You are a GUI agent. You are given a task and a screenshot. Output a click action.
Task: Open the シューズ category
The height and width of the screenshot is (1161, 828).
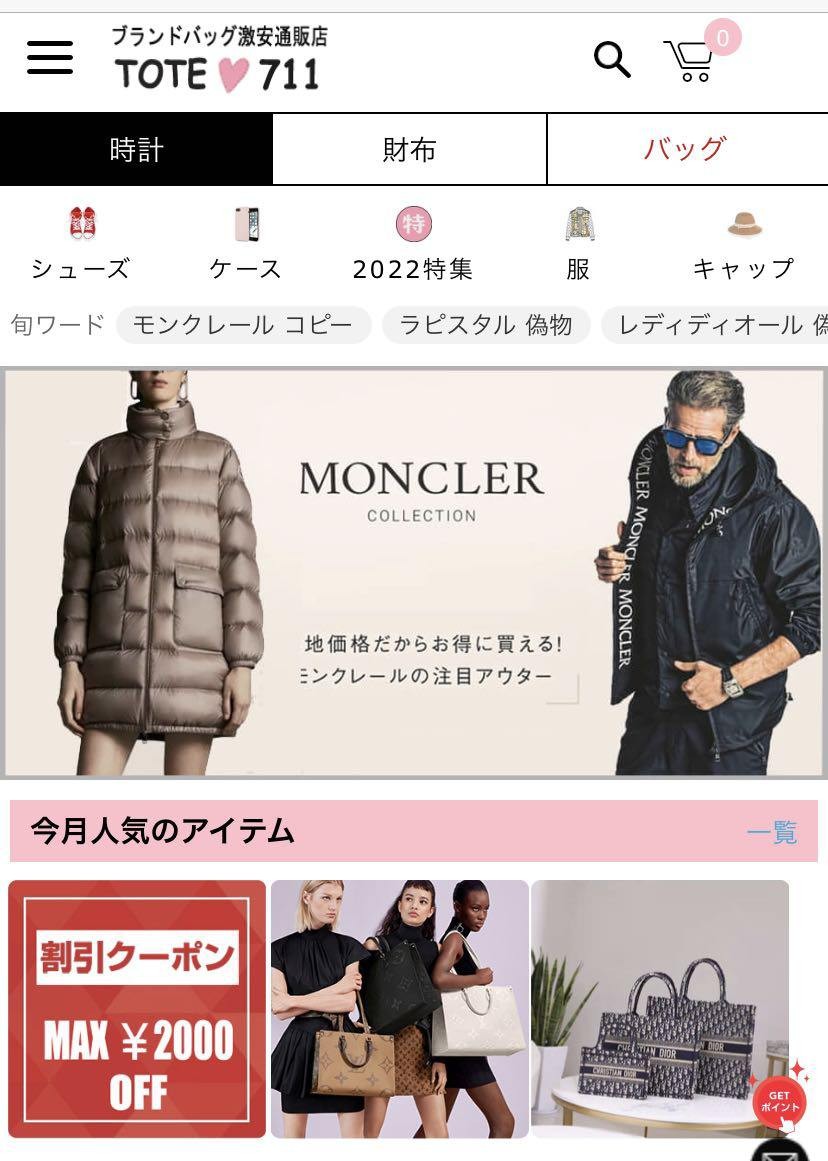click(81, 244)
